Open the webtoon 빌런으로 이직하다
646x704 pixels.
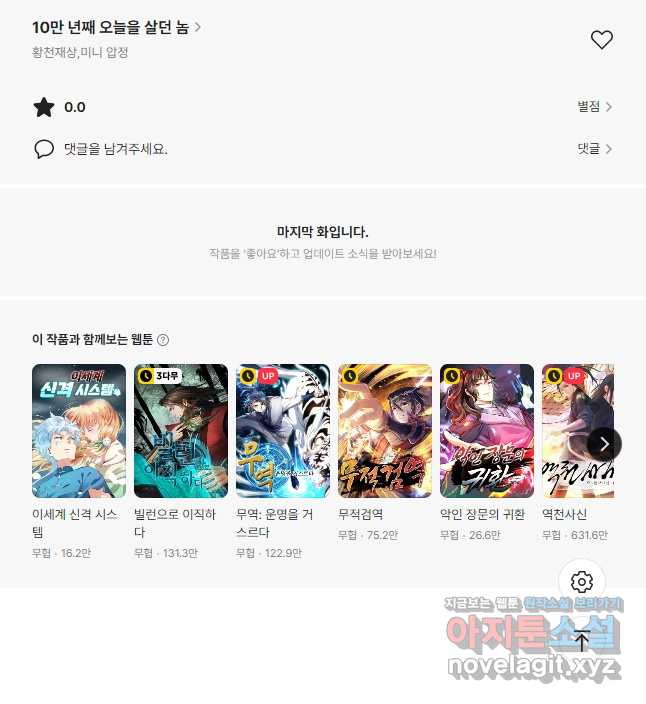(181, 431)
